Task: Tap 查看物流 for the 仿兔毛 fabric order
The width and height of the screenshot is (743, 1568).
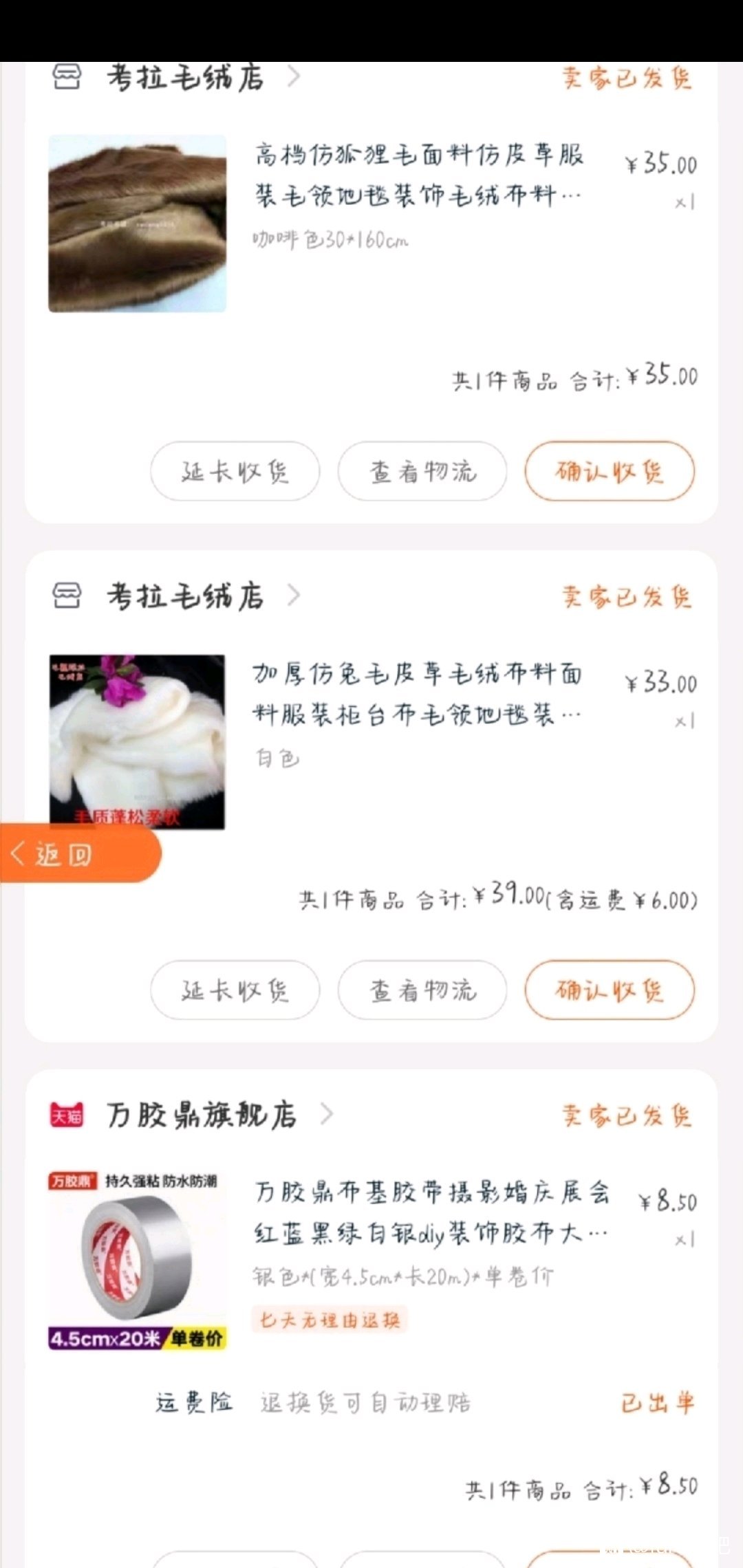Action: (422, 990)
